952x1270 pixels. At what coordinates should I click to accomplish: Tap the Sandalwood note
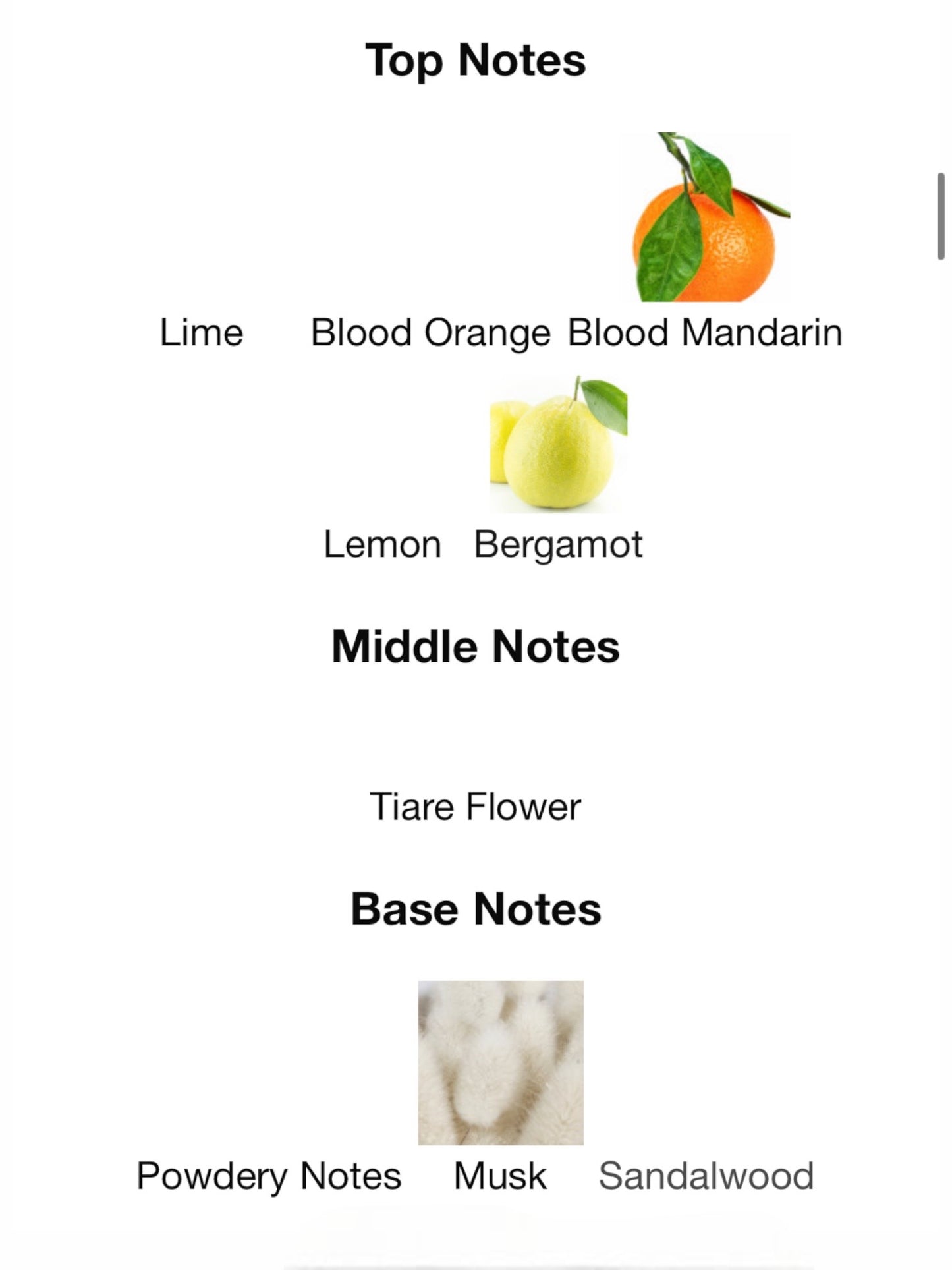click(x=706, y=1175)
